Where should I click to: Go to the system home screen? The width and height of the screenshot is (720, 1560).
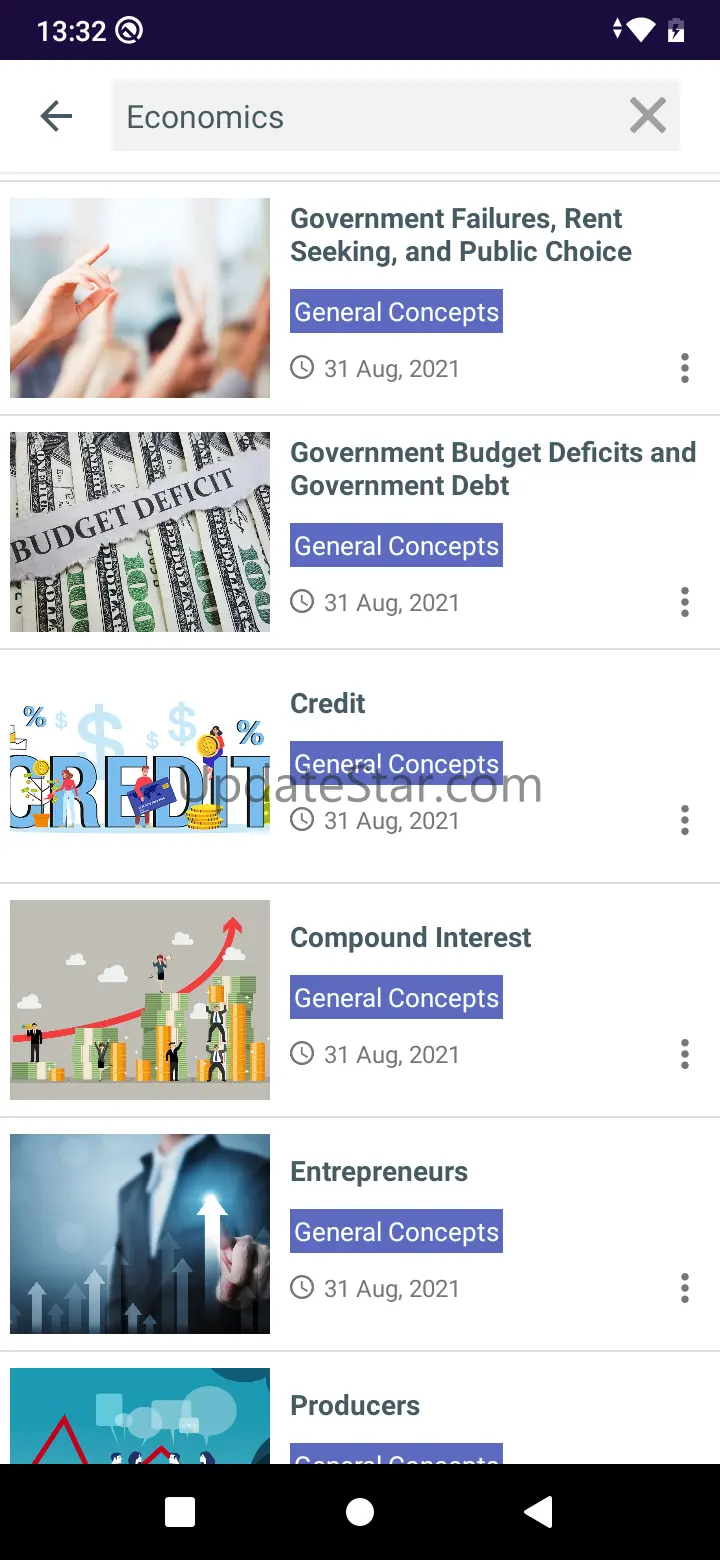click(x=360, y=1513)
